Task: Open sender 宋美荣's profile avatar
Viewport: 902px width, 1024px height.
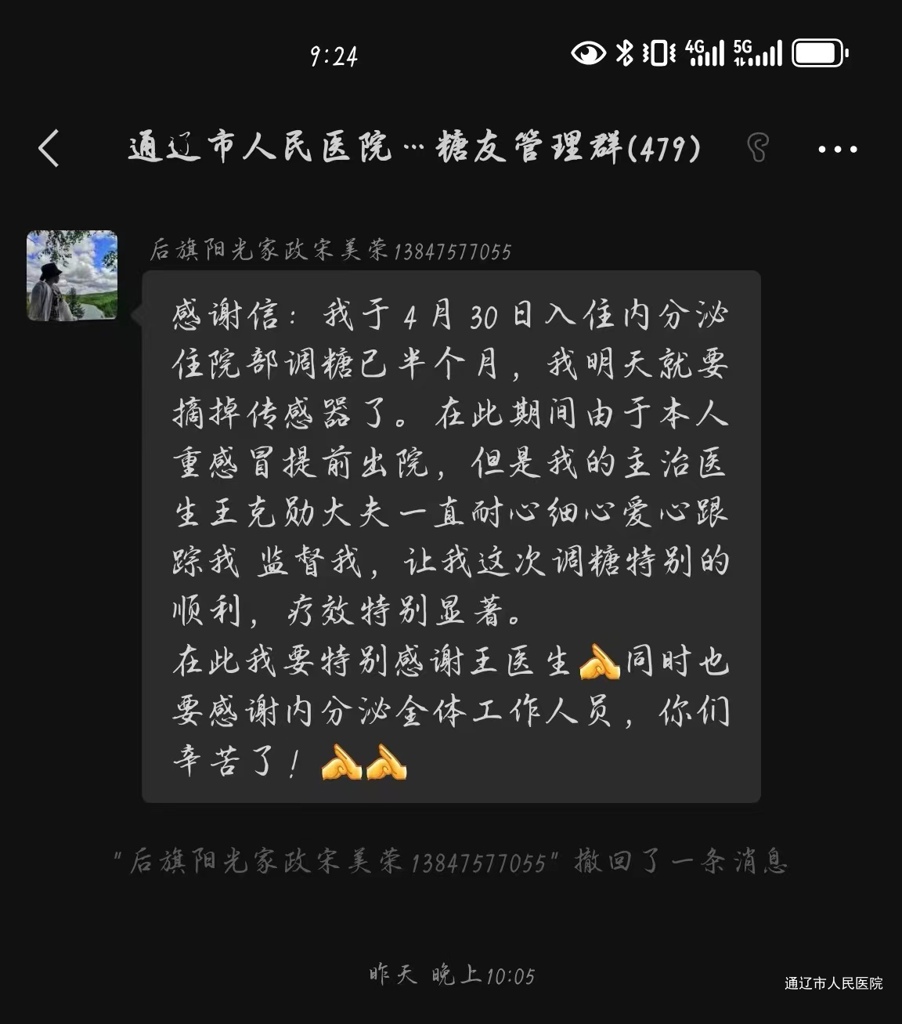Action: [x=72, y=275]
